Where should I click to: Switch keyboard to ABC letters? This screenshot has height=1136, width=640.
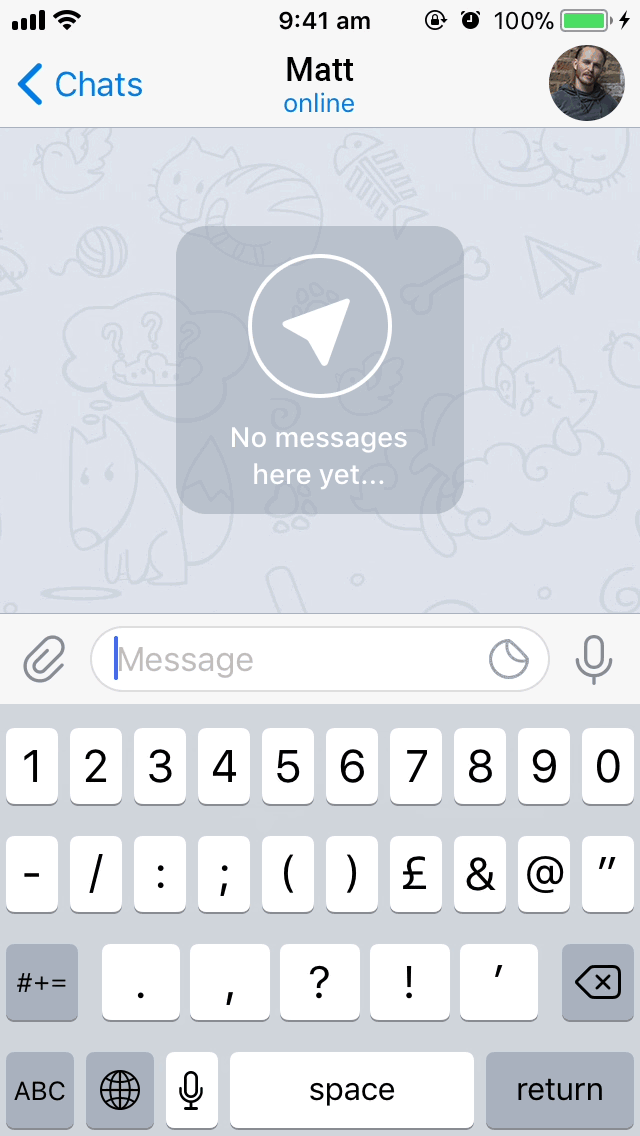[40, 1090]
